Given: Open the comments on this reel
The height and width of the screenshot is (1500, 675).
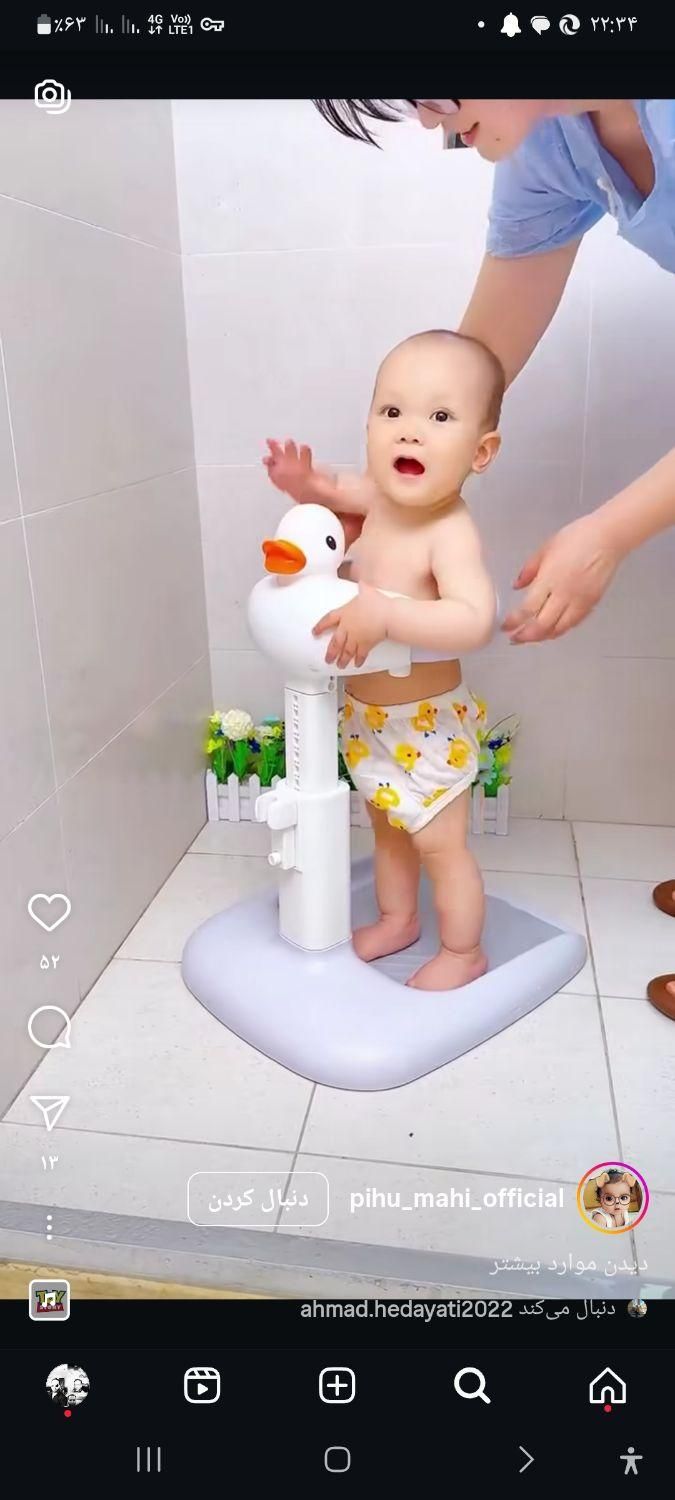Looking at the screenshot, I should (x=49, y=1027).
